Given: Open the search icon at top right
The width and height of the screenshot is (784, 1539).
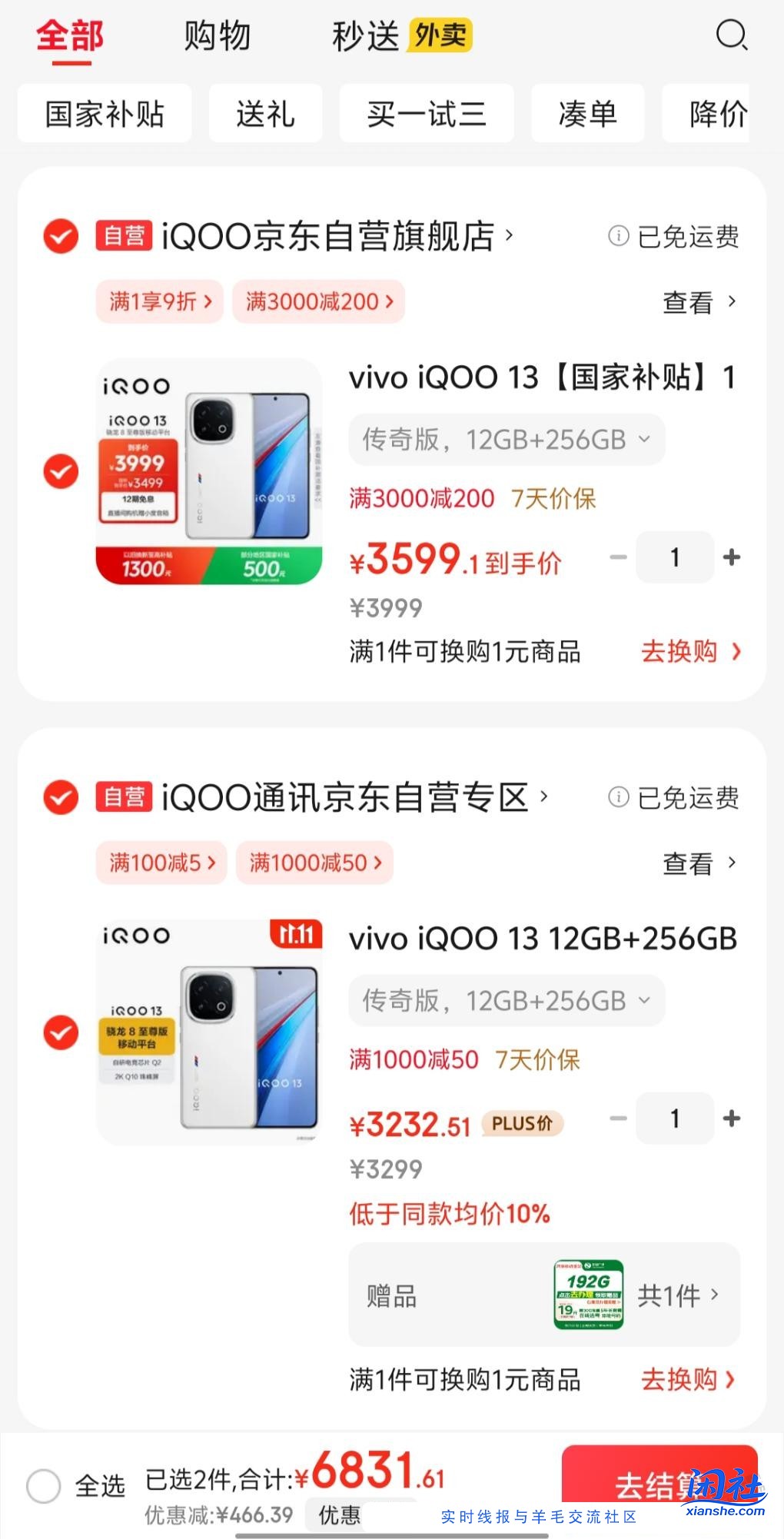Looking at the screenshot, I should coord(734,35).
